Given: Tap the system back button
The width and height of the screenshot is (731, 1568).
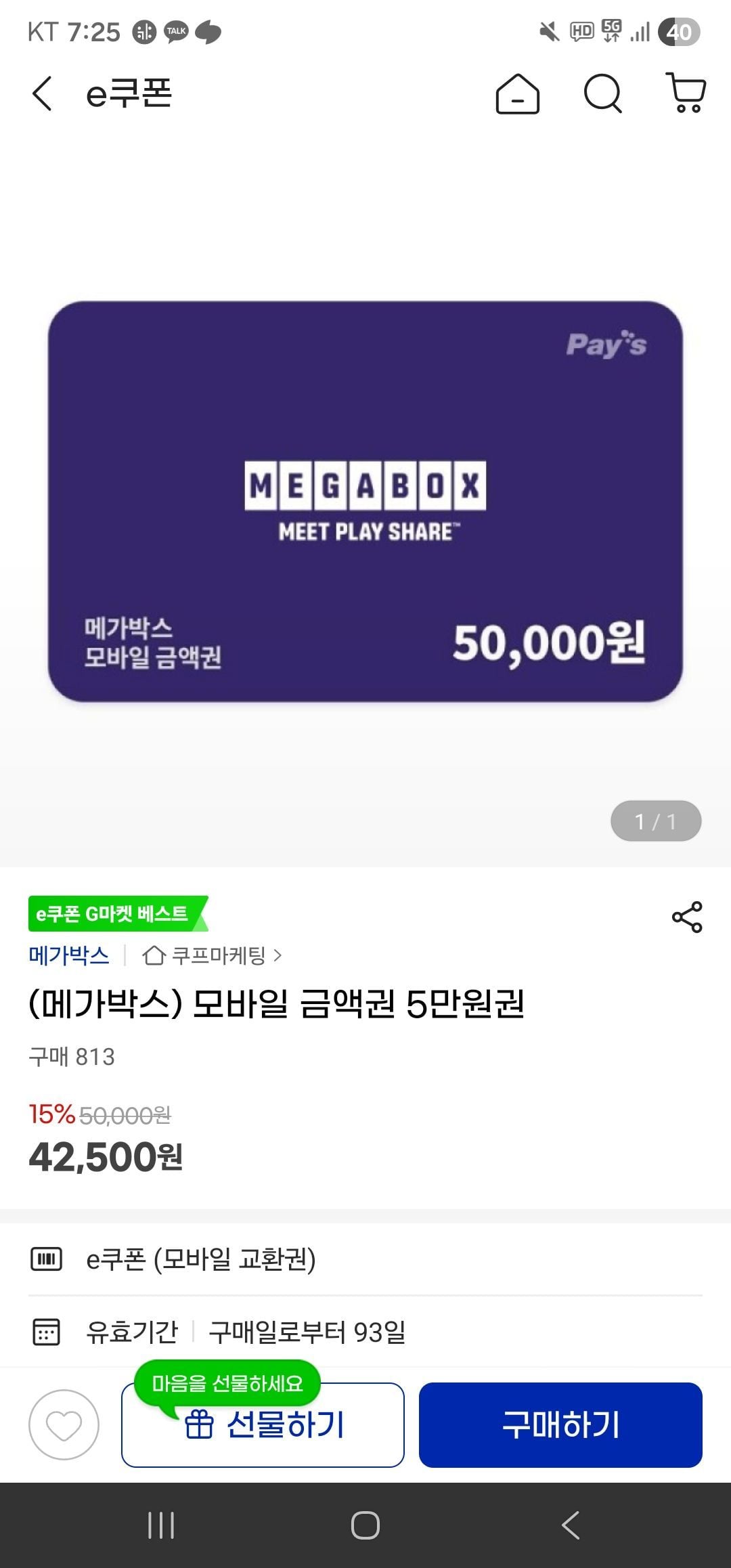Looking at the screenshot, I should 570,1525.
